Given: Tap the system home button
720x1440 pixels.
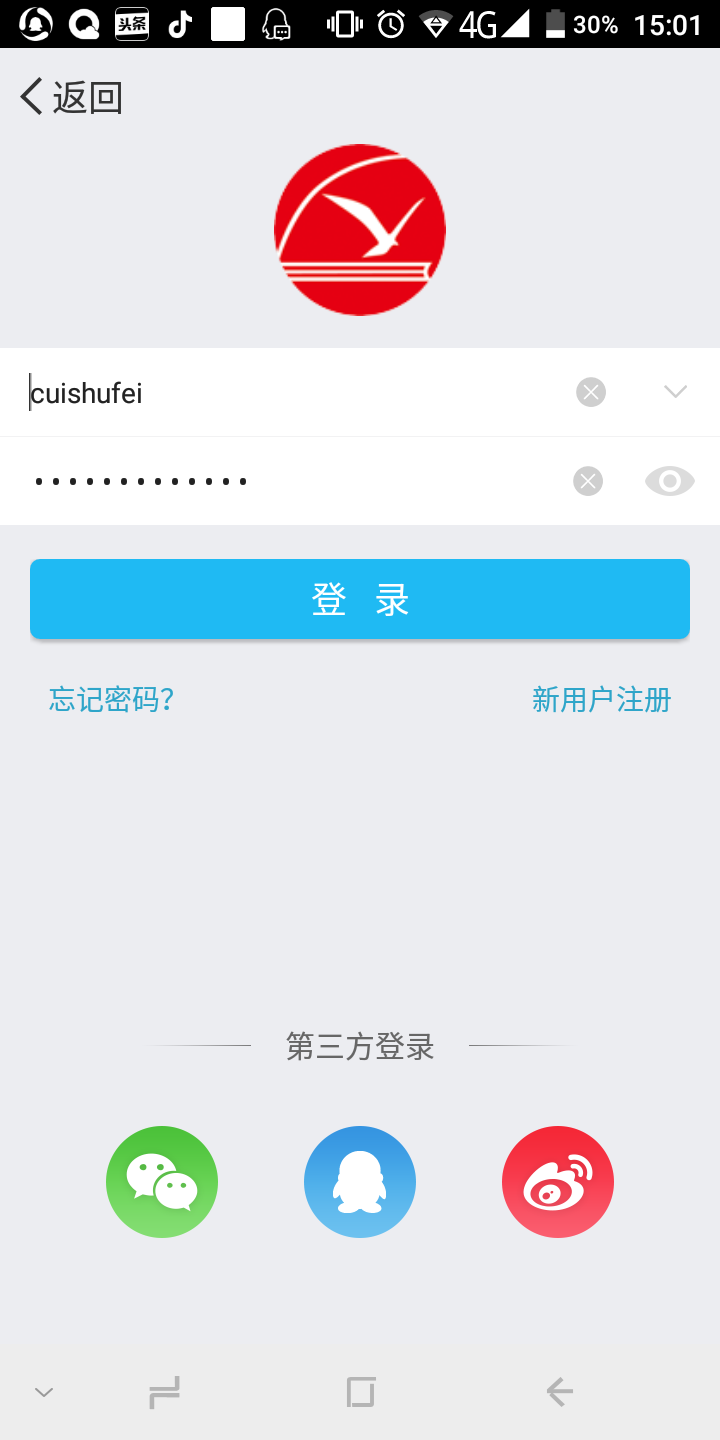Looking at the screenshot, I should coord(361,1391).
